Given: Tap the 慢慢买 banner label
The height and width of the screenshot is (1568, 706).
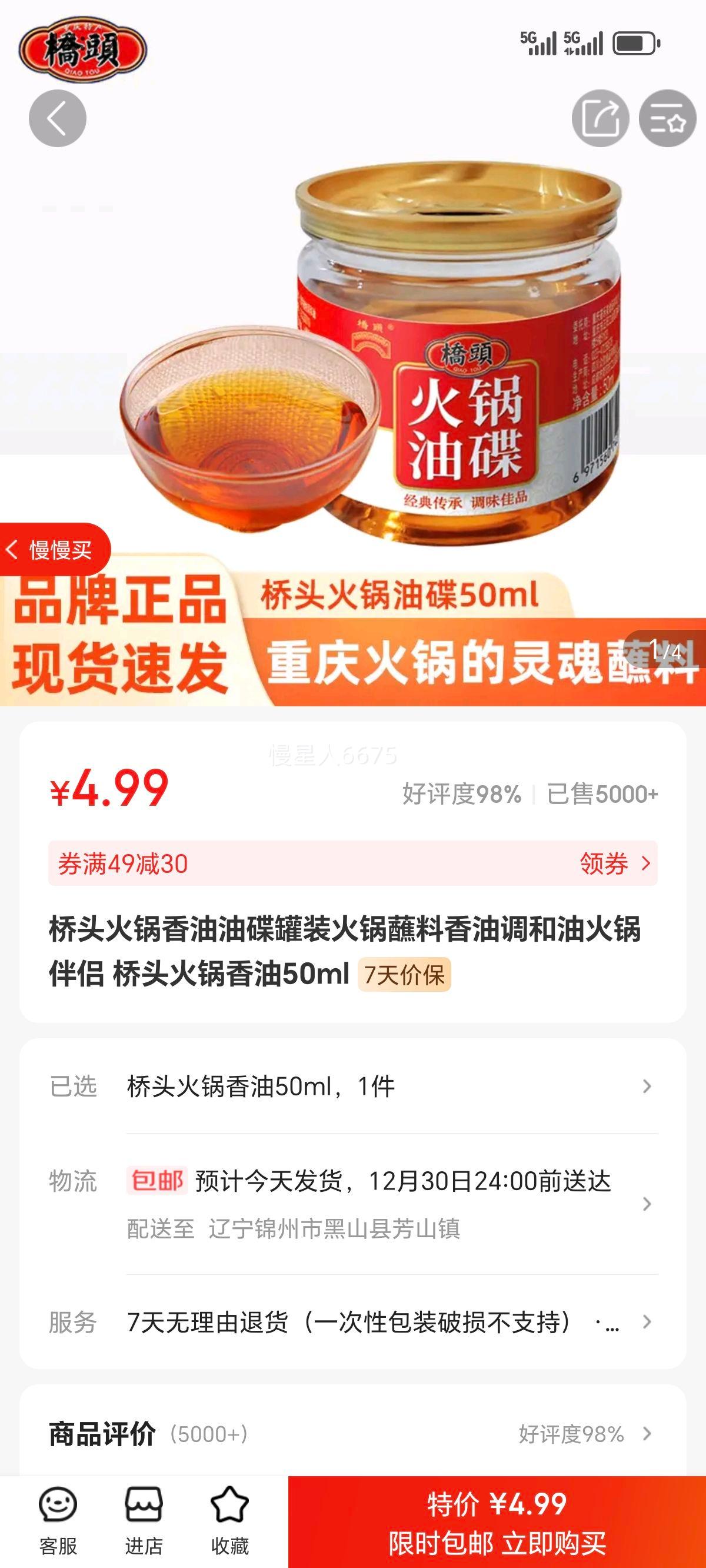Looking at the screenshot, I should pyautogui.click(x=55, y=551).
